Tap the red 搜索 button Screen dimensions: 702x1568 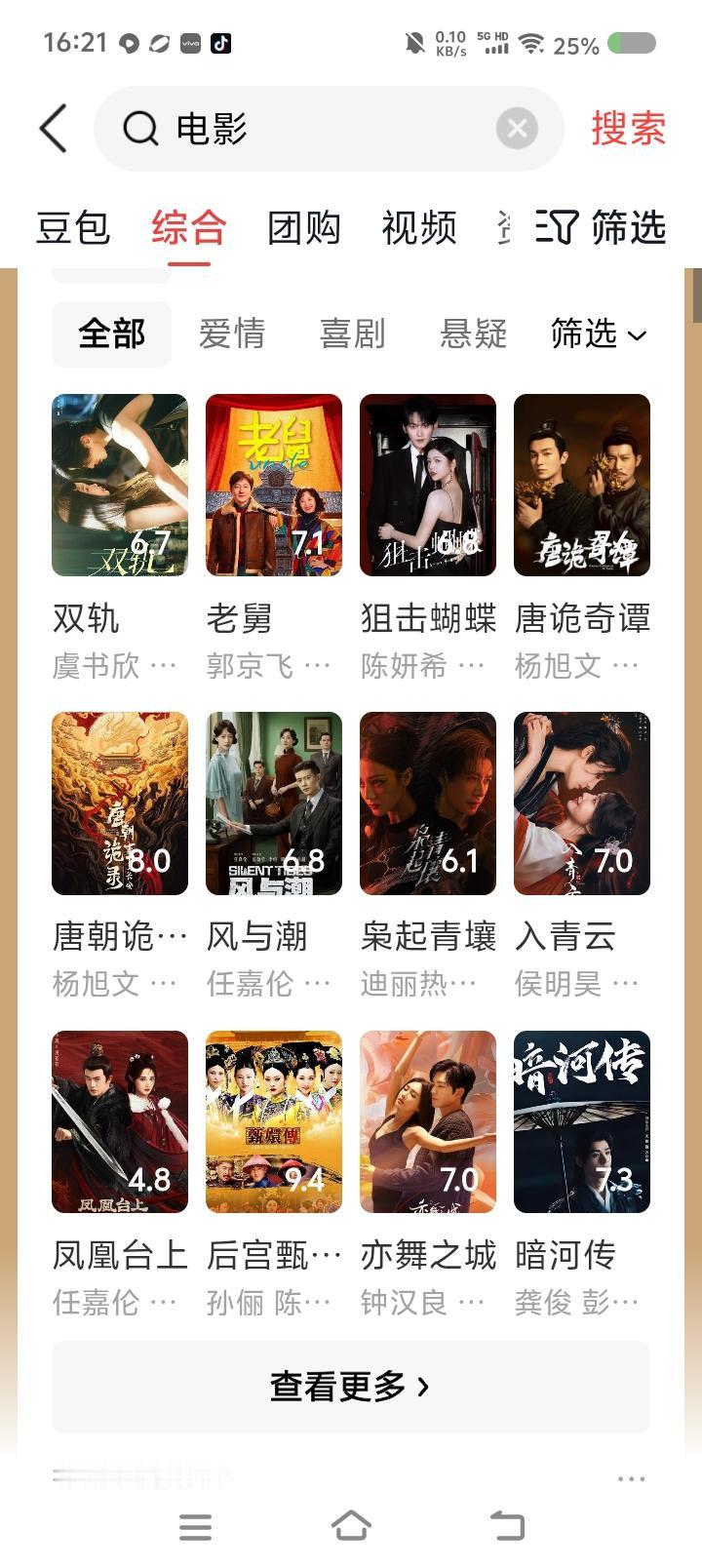pyautogui.click(x=628, y=129)
